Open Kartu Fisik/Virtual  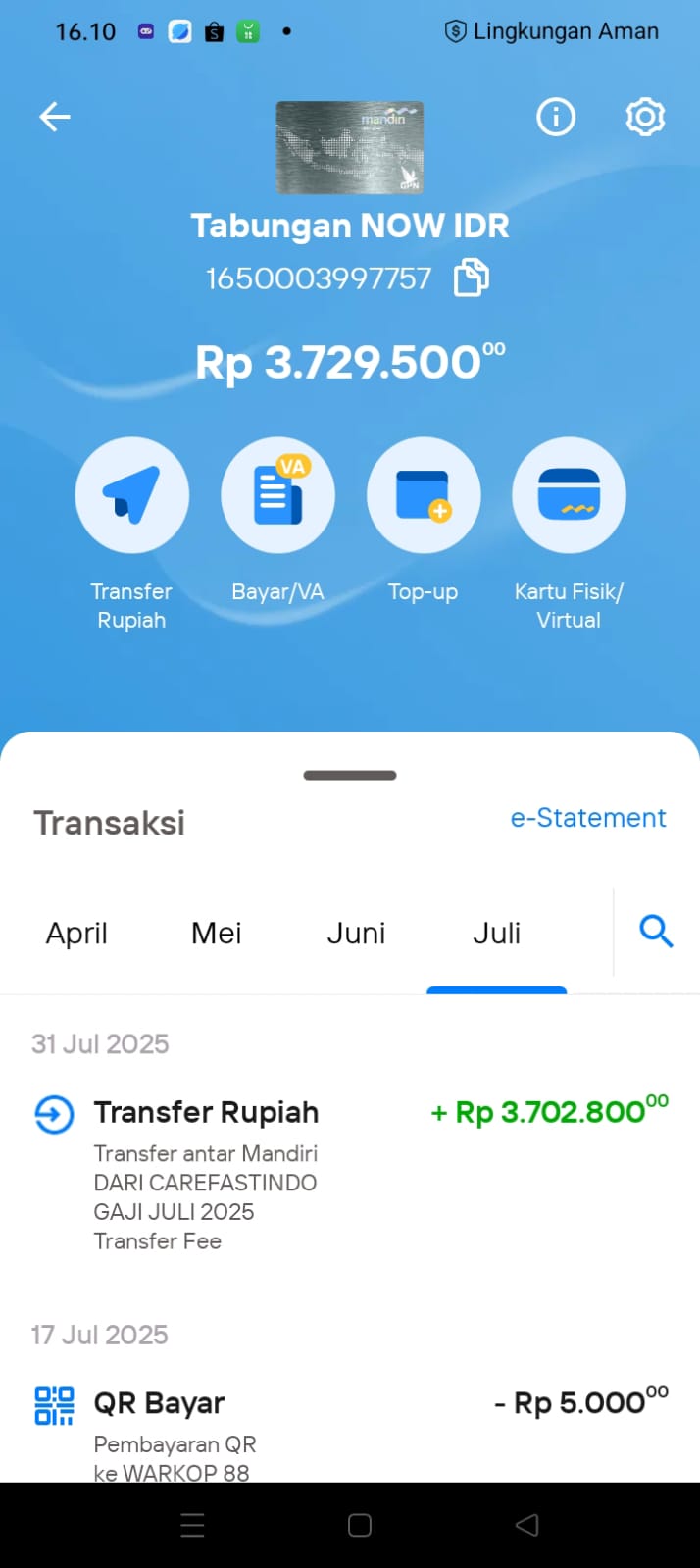click(569, 535)
